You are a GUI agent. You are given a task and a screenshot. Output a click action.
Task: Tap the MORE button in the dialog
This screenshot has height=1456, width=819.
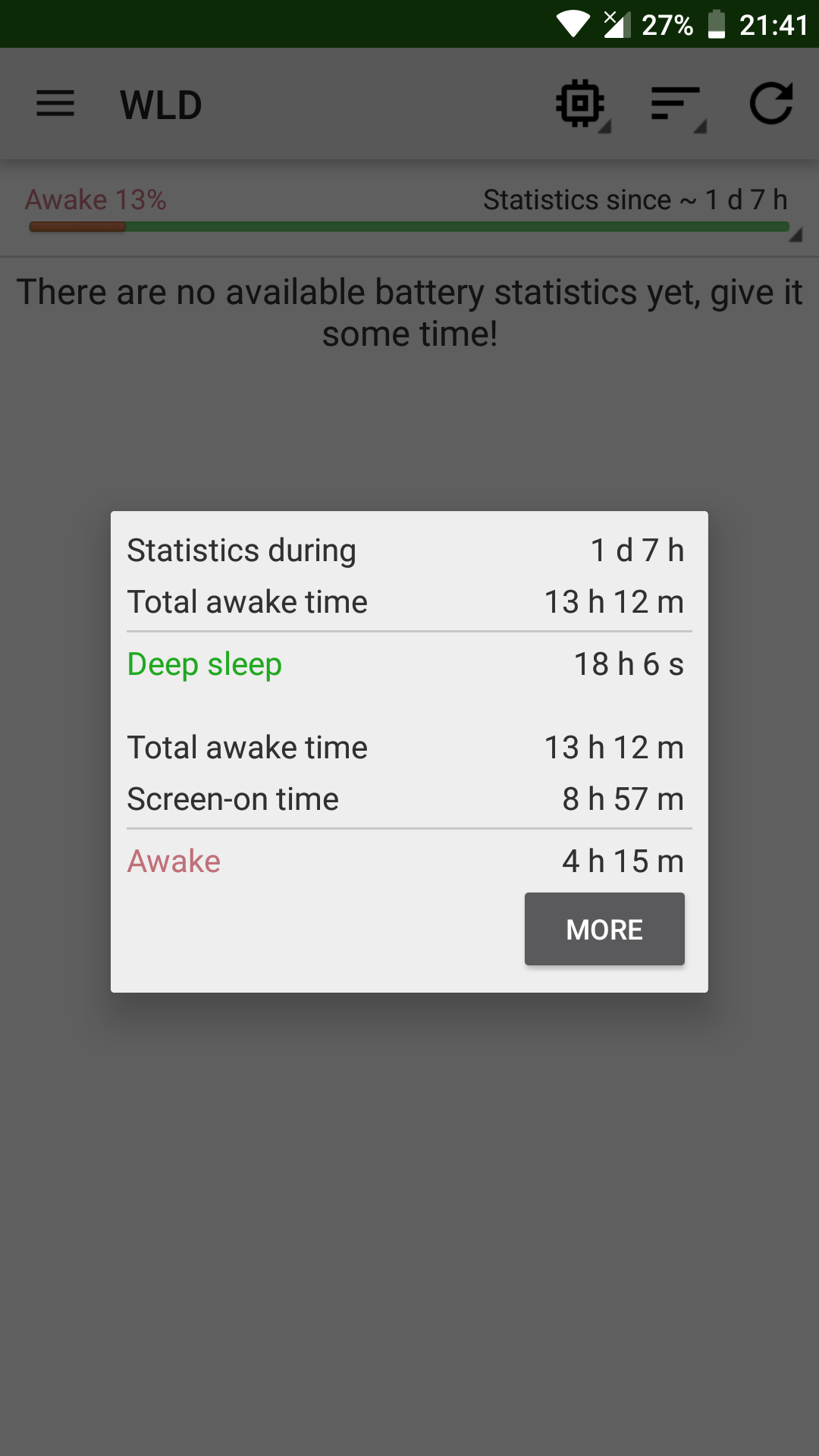coord(604,929)
